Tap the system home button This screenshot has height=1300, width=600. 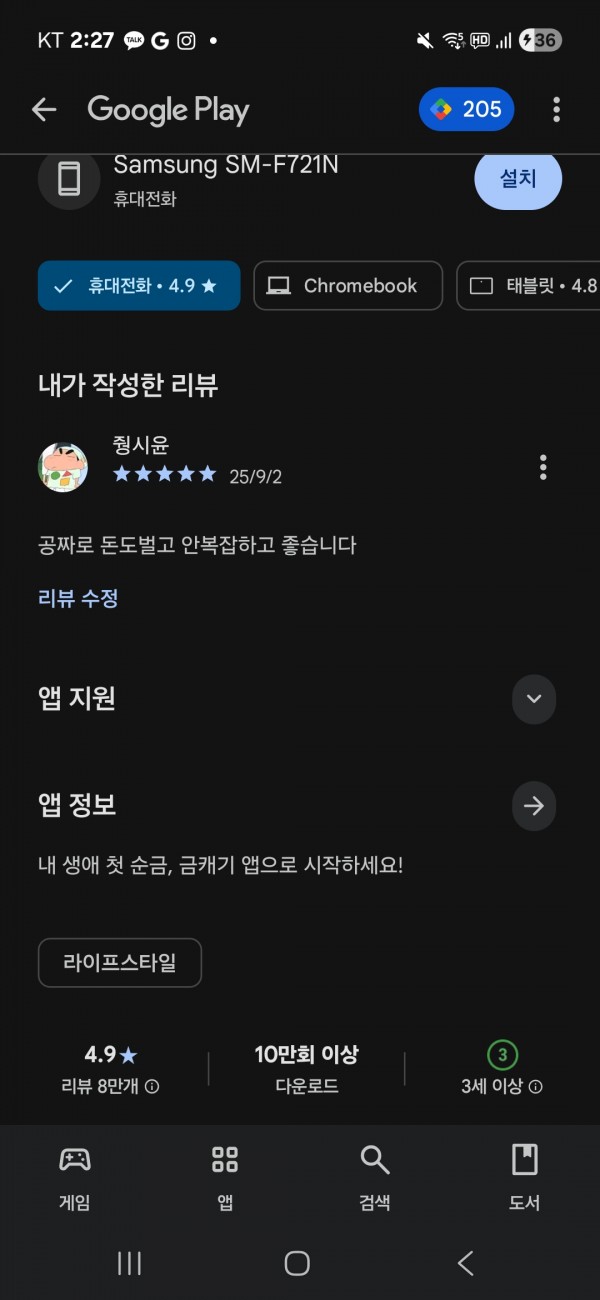(x=297, y=1264)
